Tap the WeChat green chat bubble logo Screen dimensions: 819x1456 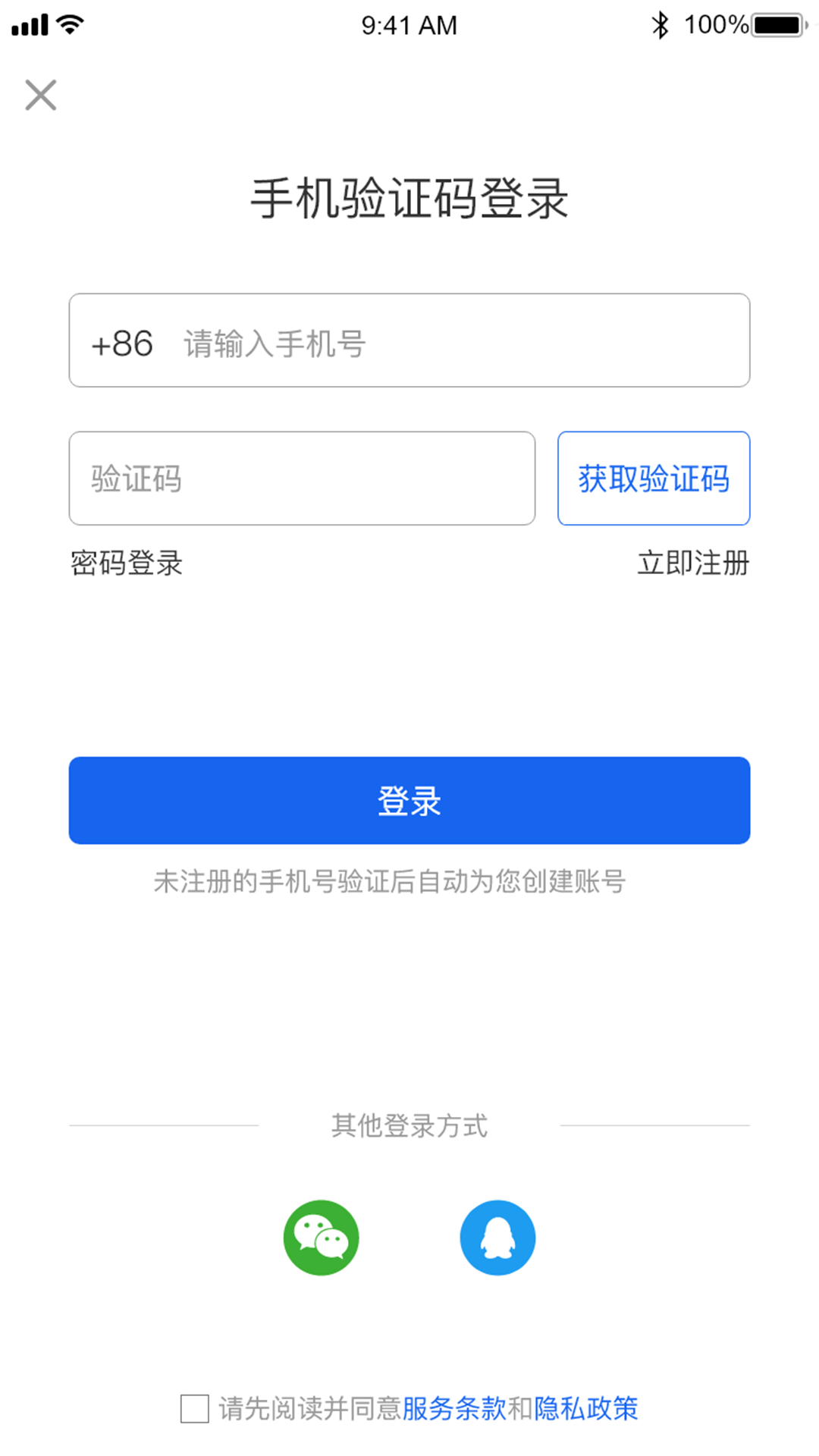click(x=321, y=1237)
